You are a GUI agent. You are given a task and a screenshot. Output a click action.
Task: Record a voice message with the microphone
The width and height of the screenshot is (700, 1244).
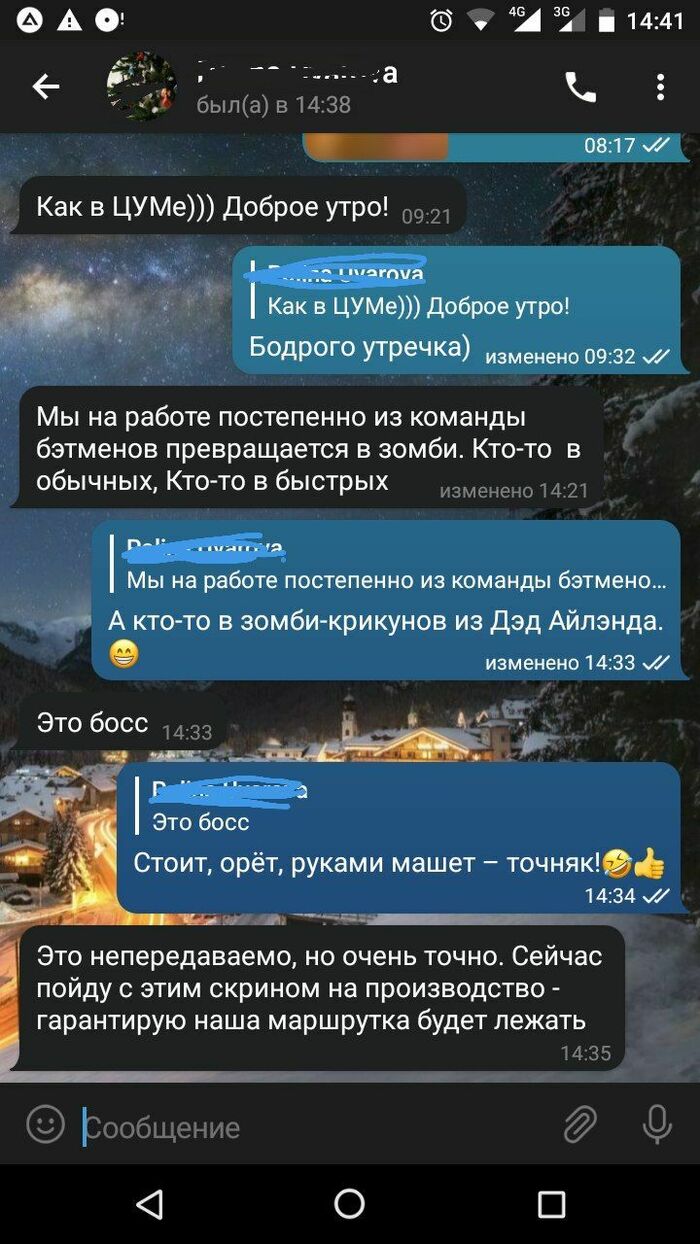pyautogui.click(x=656, y=1125)
